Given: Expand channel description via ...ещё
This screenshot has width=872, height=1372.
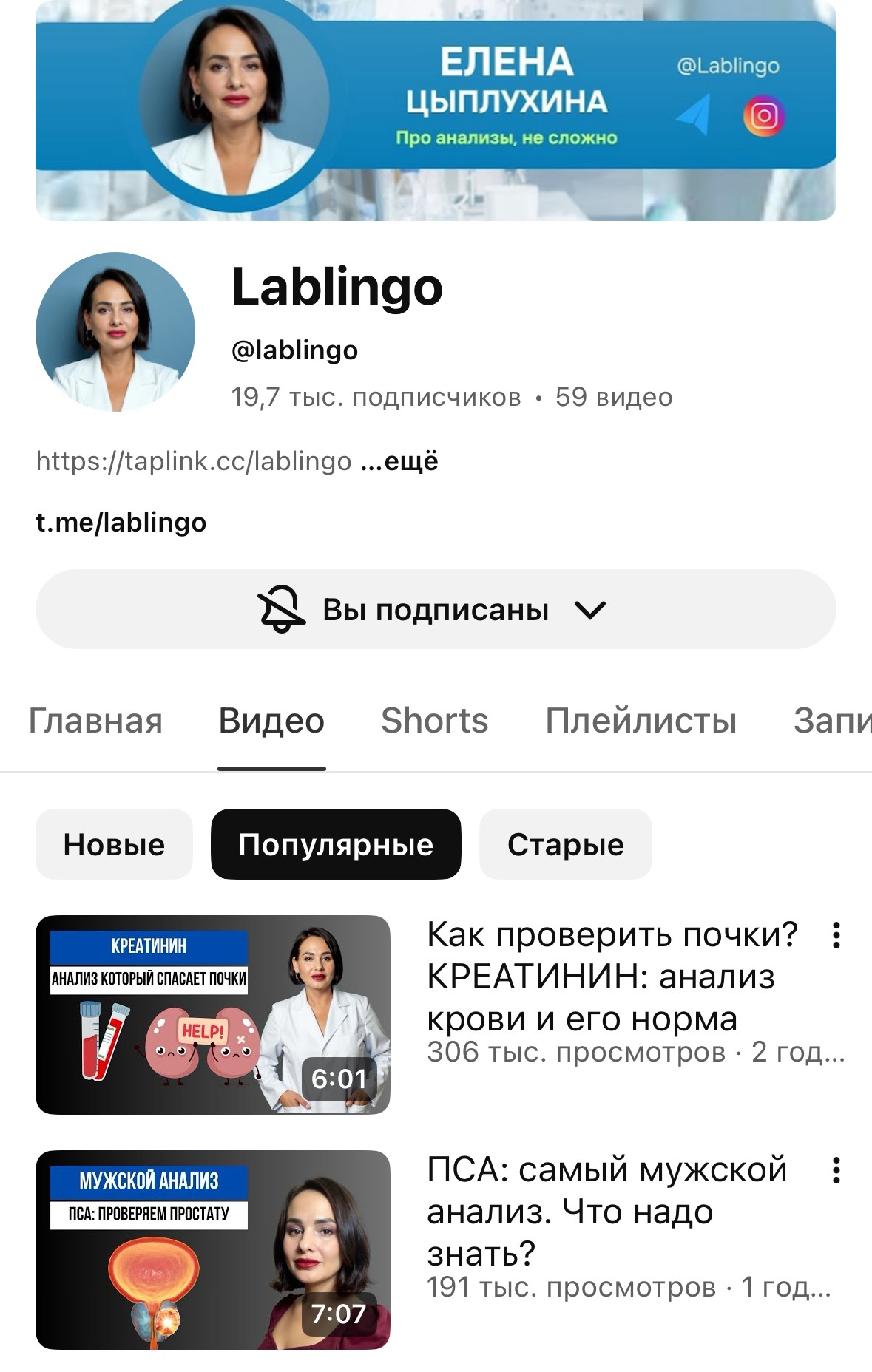Looking at the screenshot, I should 400,461.
